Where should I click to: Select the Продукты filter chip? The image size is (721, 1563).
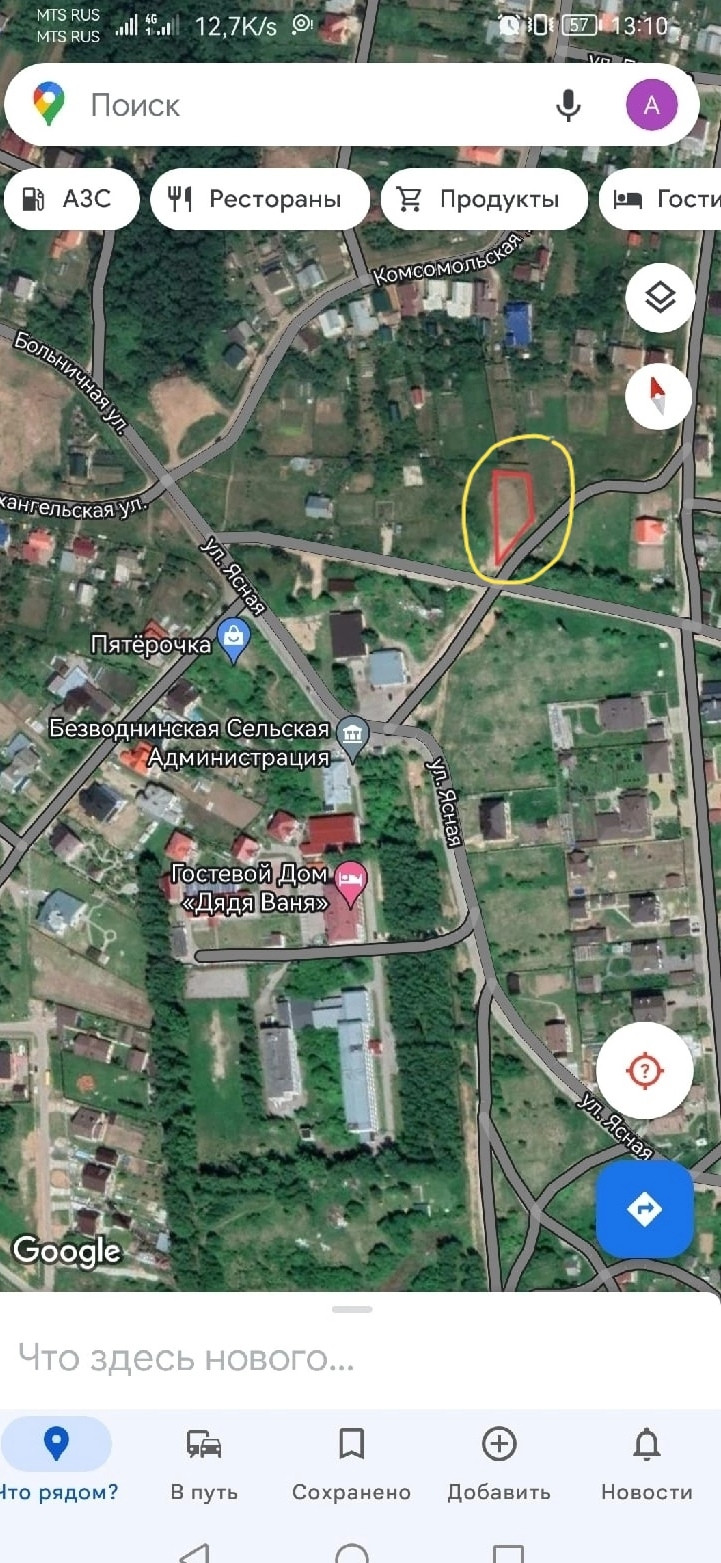484,199
